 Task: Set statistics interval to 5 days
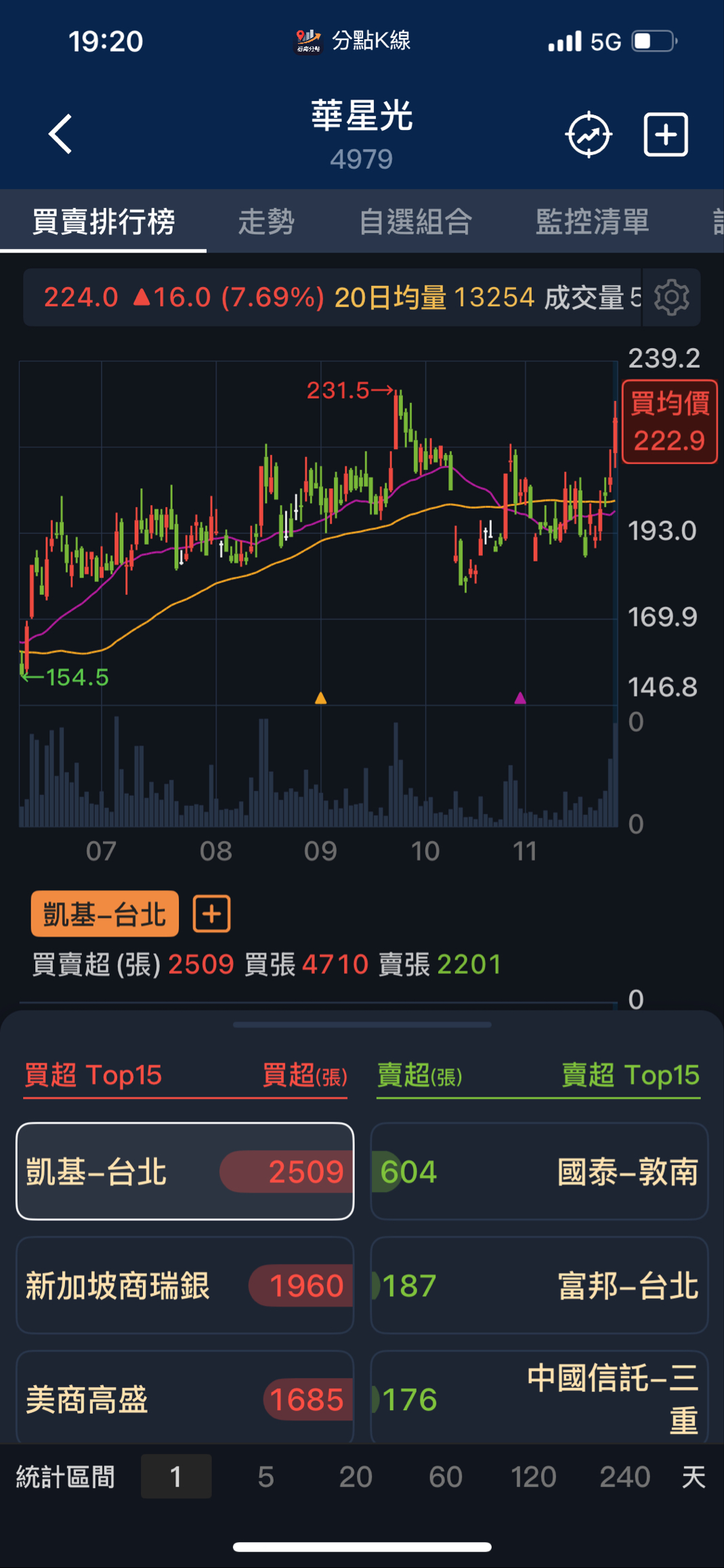(x=265, y=1477)
